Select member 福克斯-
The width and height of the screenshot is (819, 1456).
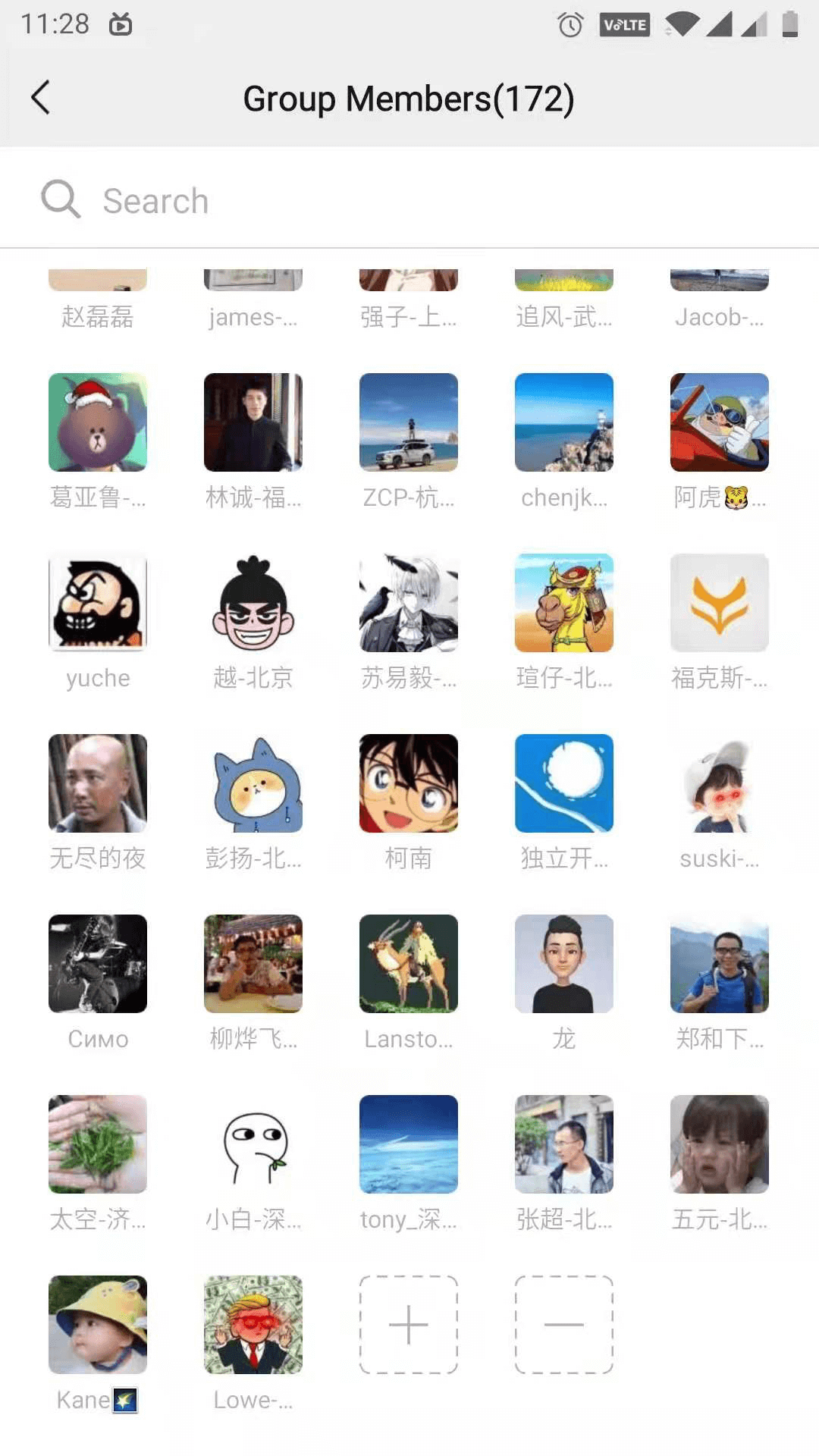click(x=719, y=603)
